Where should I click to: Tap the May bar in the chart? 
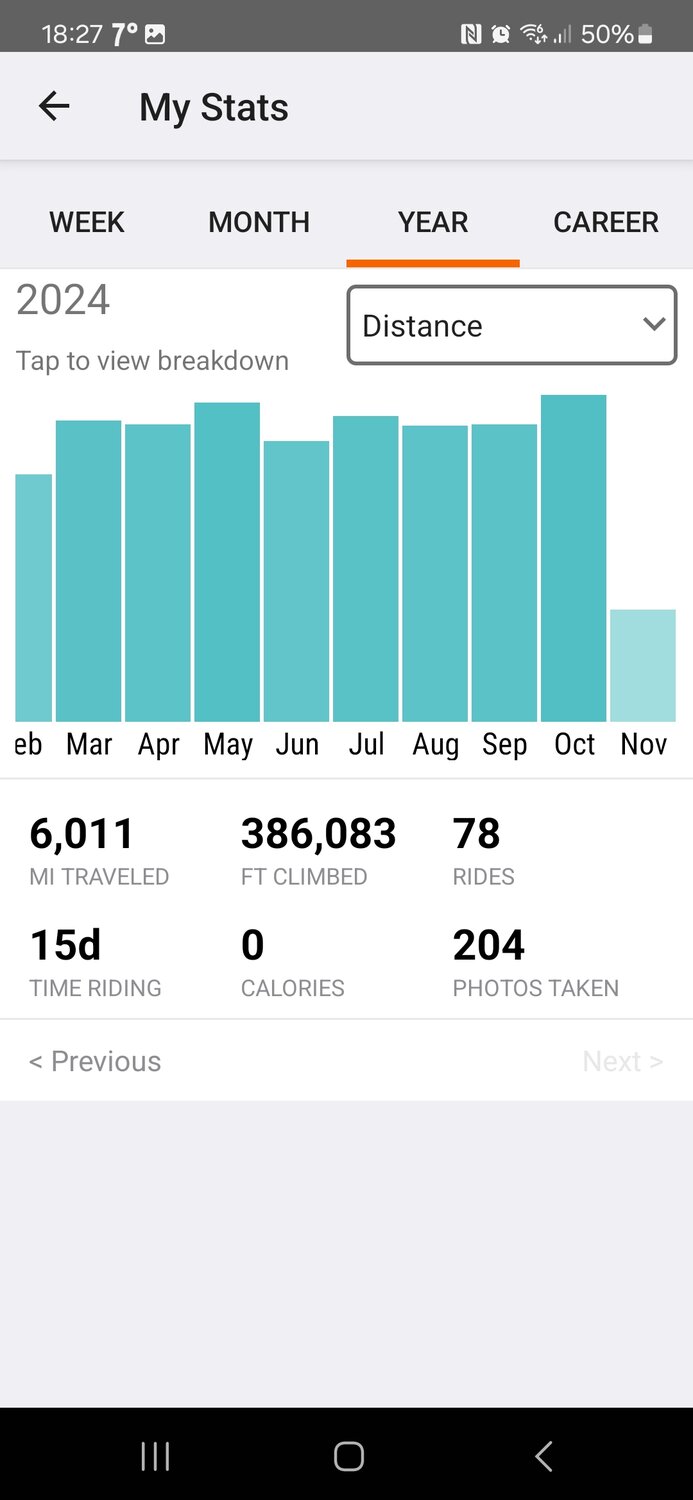227,561
